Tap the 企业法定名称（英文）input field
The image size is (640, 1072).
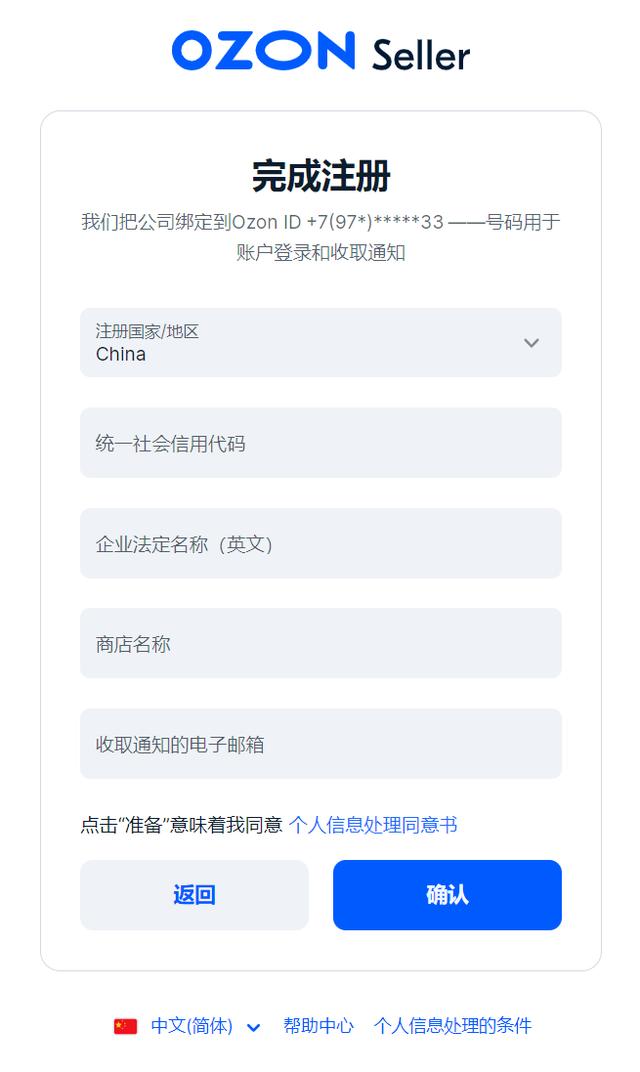[x=320, y=543]
